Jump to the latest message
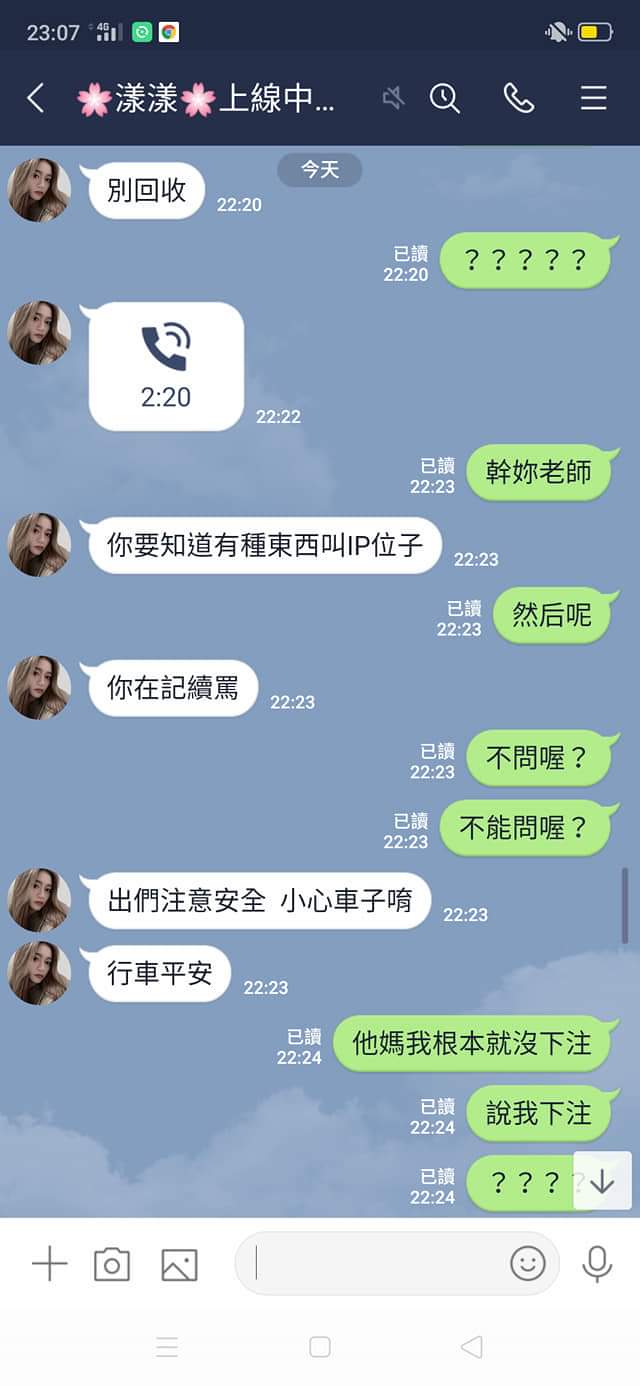This screenshot has width=640, height=1386. coord(602,1181)
